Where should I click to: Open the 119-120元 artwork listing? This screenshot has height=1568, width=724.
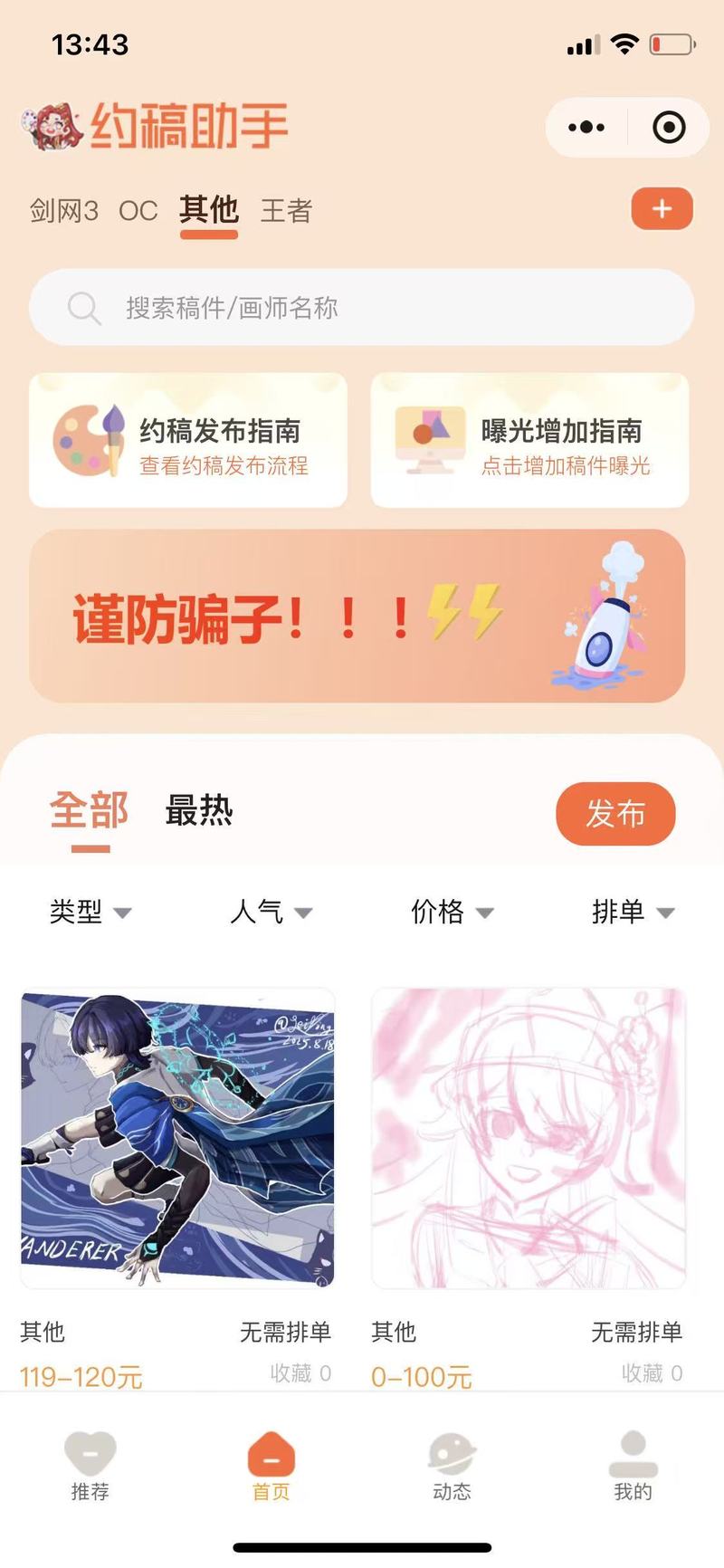(x=177, y=1139)
